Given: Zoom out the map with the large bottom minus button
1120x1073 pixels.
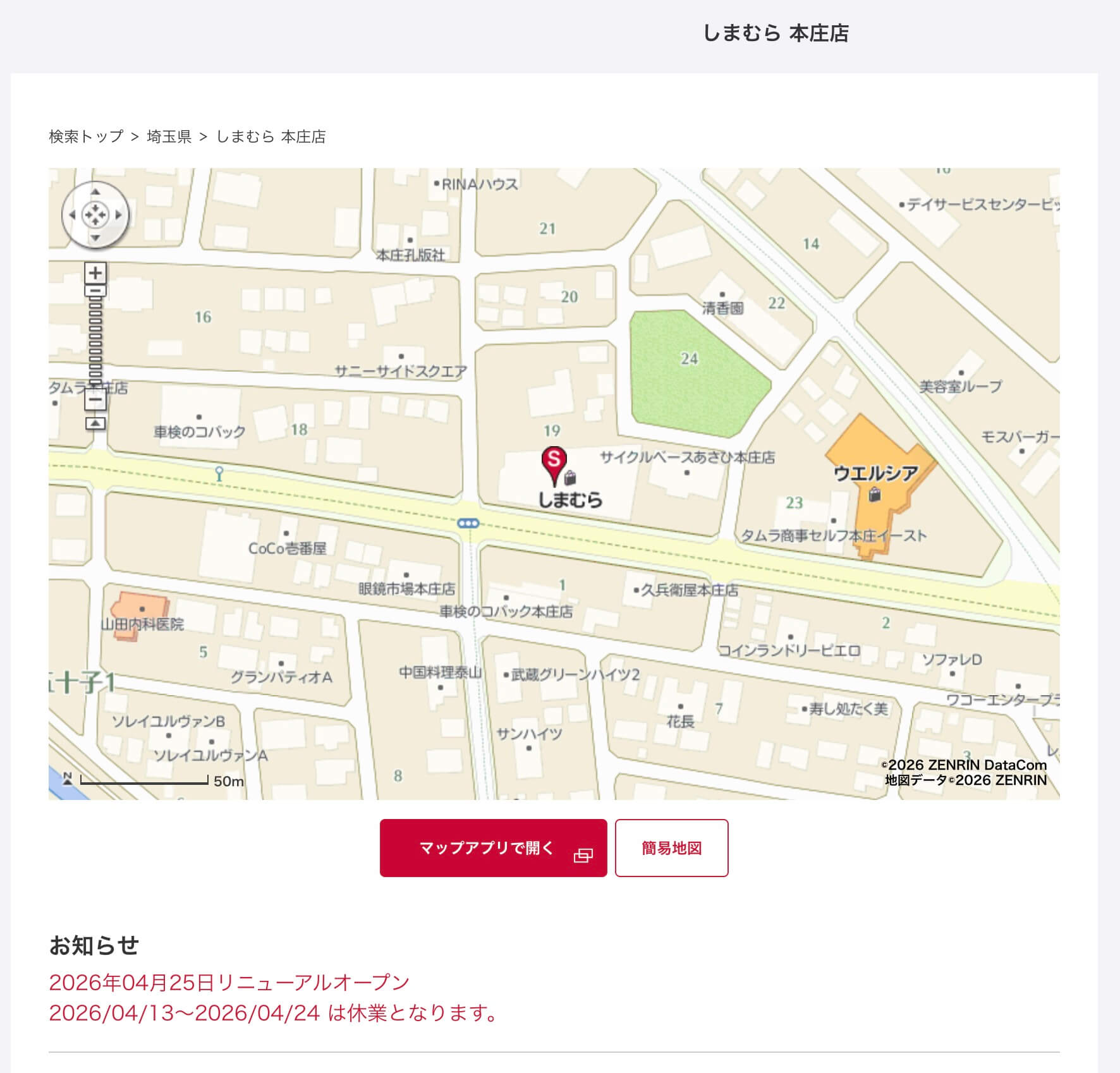Looking at the screenshot, I should coord(95,399).
